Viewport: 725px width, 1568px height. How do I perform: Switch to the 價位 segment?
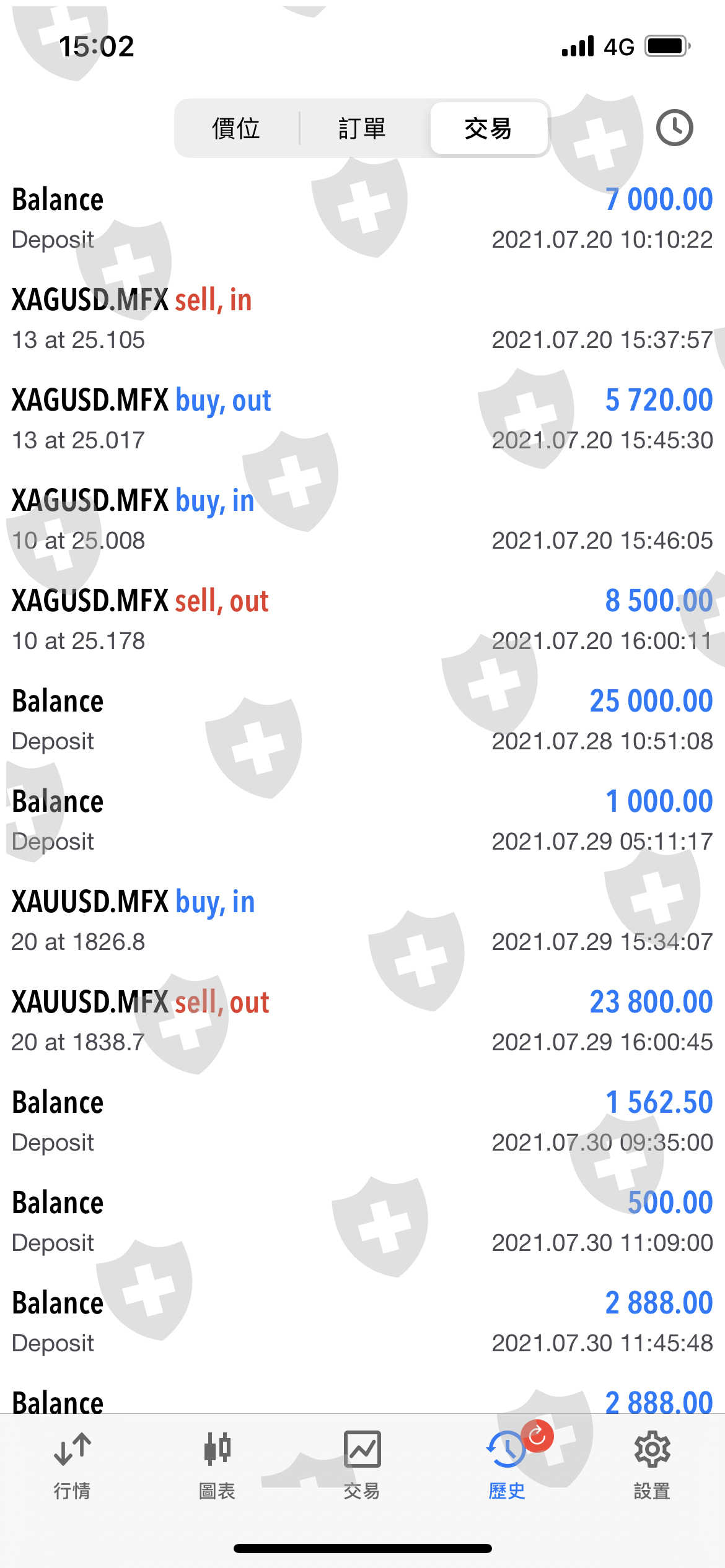[x=236, y=129]
